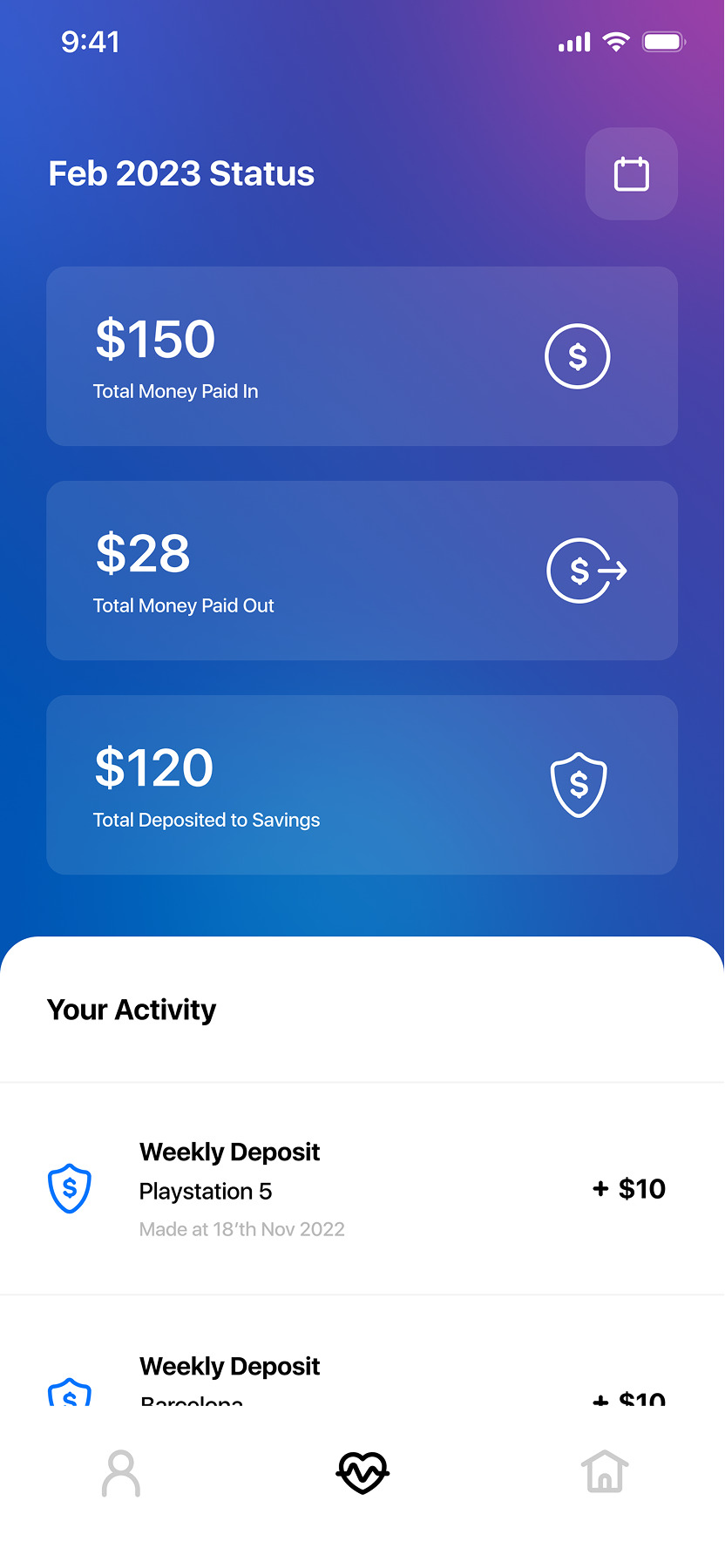This screenshot has height=1568, width=725.
Task: Open the Playstation 5 weekly deposit entry
Action: click(x=362, y=1189)
